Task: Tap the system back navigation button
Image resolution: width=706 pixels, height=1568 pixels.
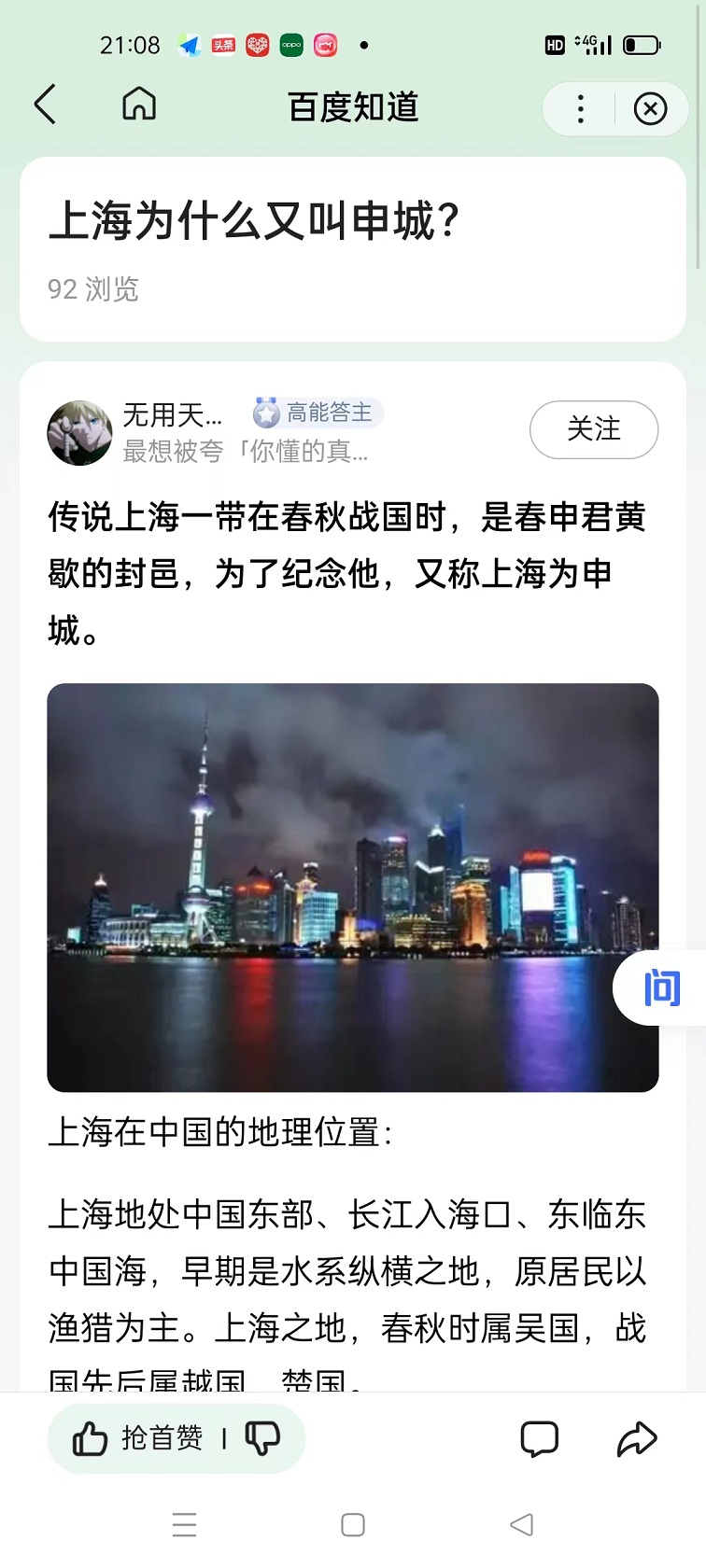Action: click(x=521, y=1525)
